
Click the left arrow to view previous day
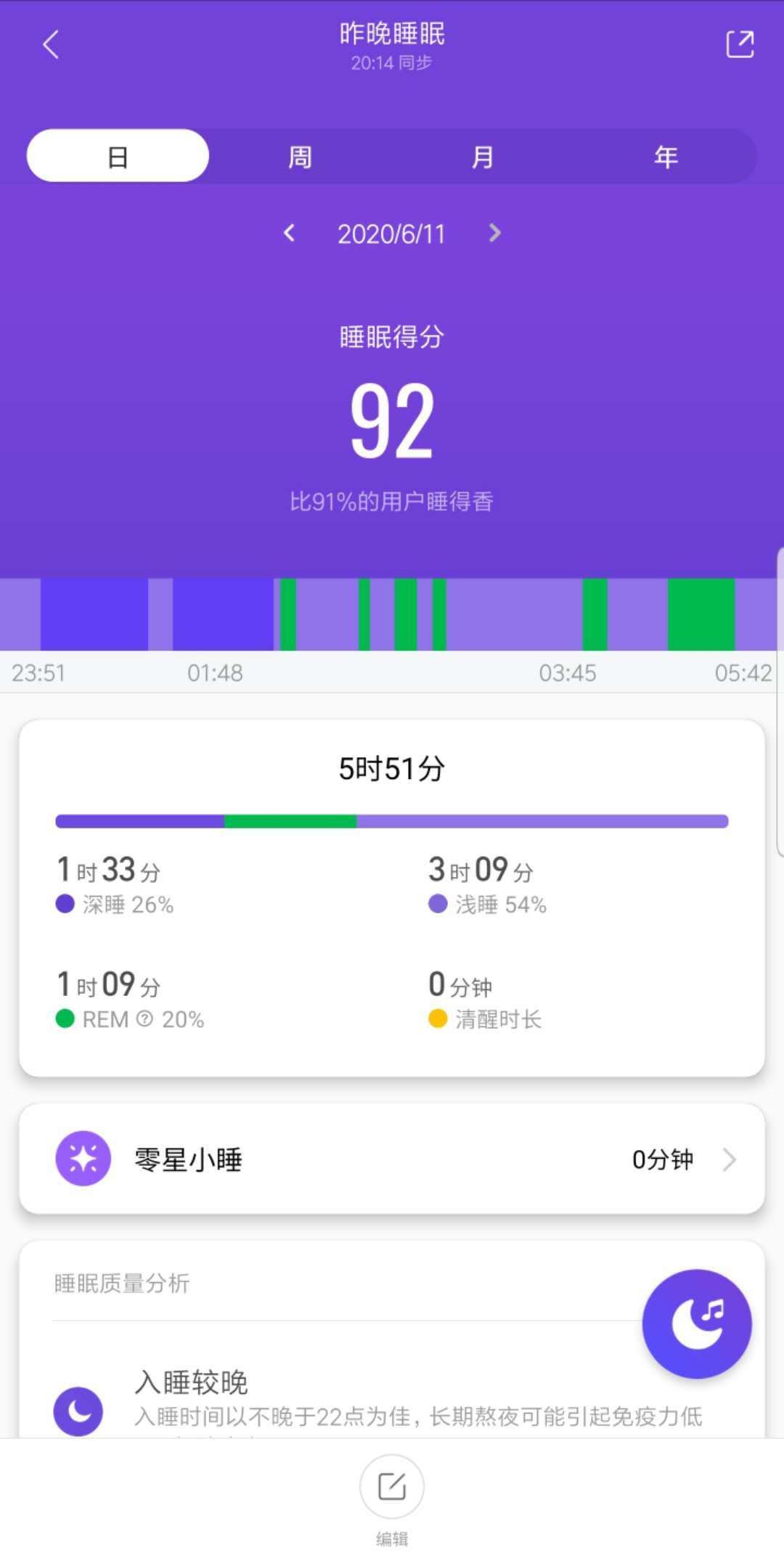[x=289, y=234]
